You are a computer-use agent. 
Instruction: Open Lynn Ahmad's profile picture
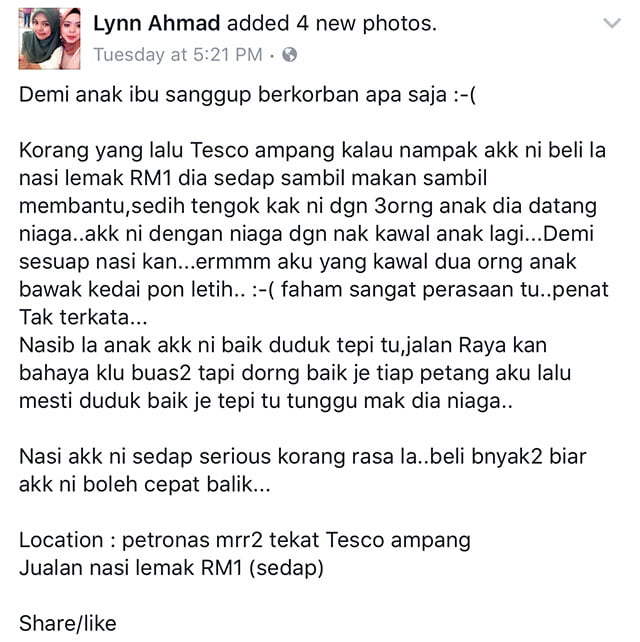(49, 39)
